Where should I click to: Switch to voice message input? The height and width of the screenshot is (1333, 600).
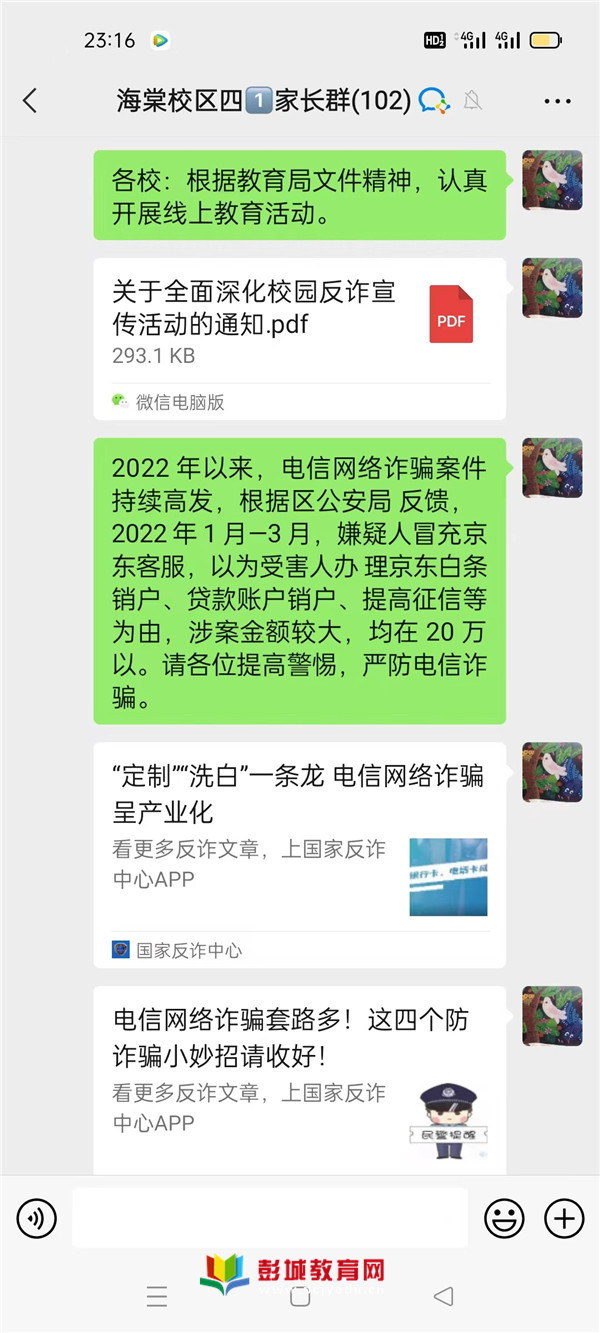37,1218
